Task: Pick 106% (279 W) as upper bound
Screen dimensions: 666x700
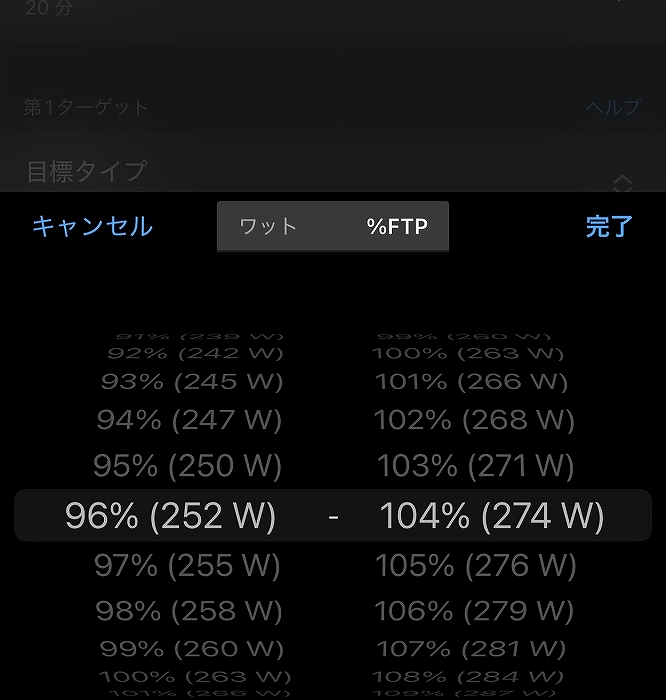Action: [474, 610]
